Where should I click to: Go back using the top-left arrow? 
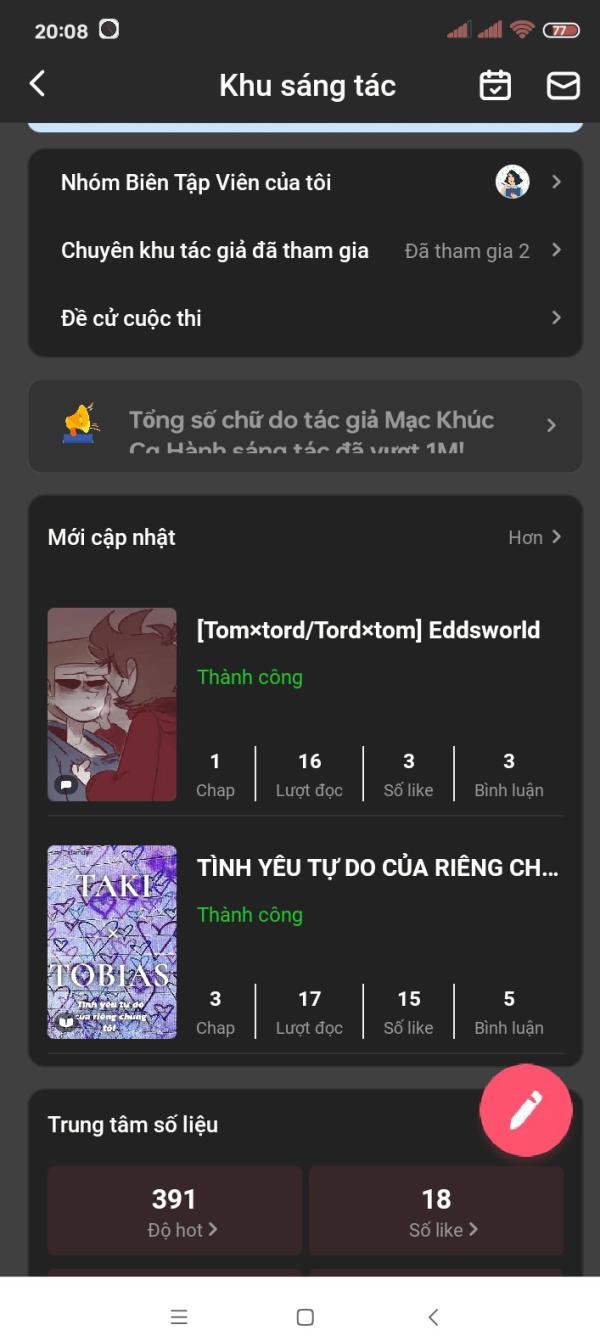[37, 84]
